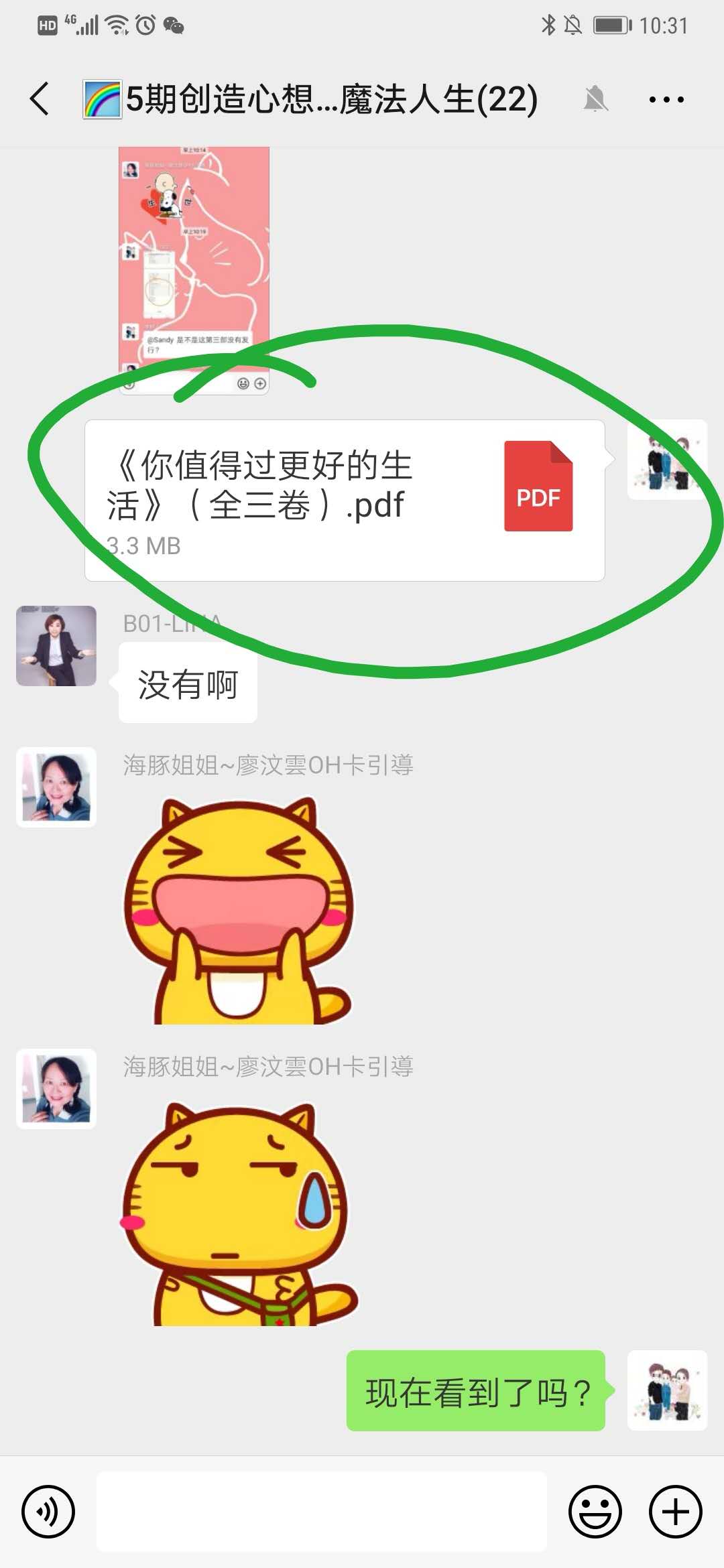724x1568 pixels.
Task: Go back from the group chat
Action: 40,99
